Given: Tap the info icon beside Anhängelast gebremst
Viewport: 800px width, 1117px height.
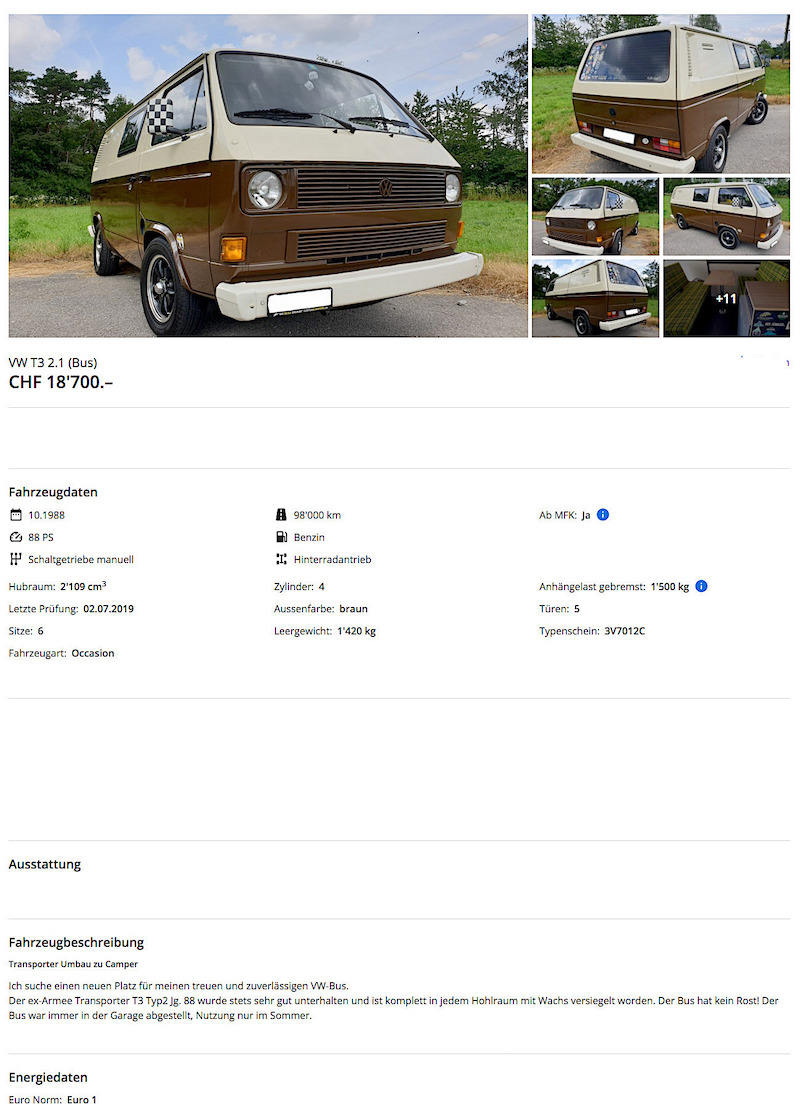Looking at the screenshot, I should tap(701, 586).
